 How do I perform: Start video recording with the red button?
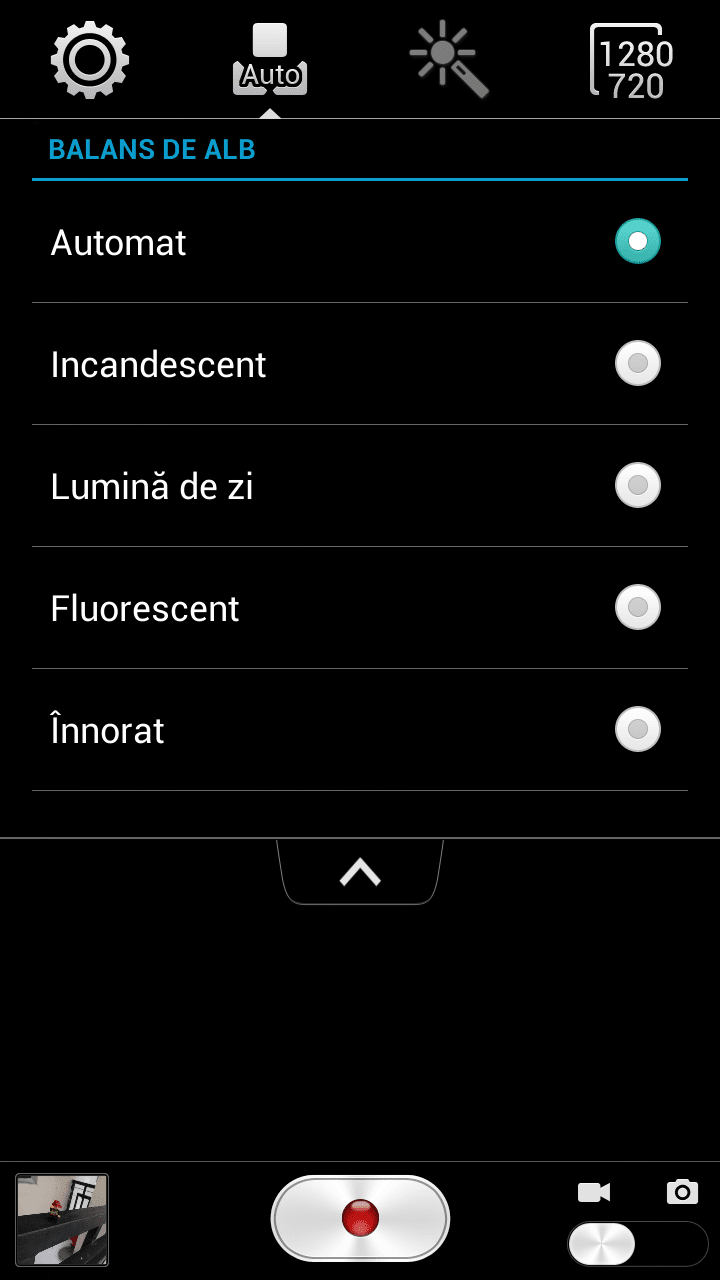point(360,1218)
